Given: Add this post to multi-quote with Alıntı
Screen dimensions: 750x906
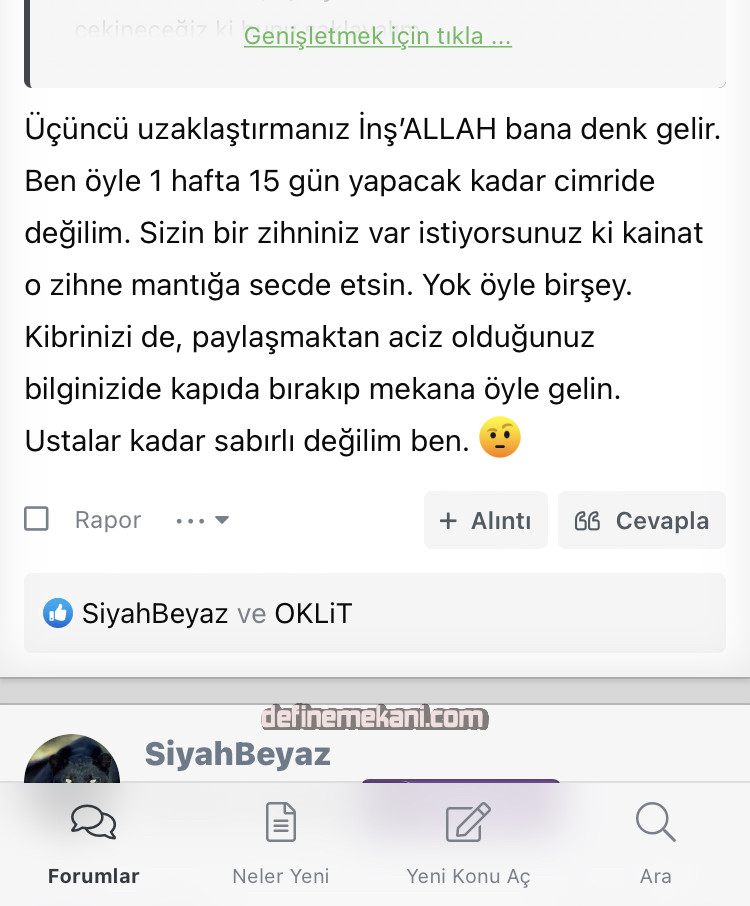Looking at the screenshot, I should (x=486, y=520).
